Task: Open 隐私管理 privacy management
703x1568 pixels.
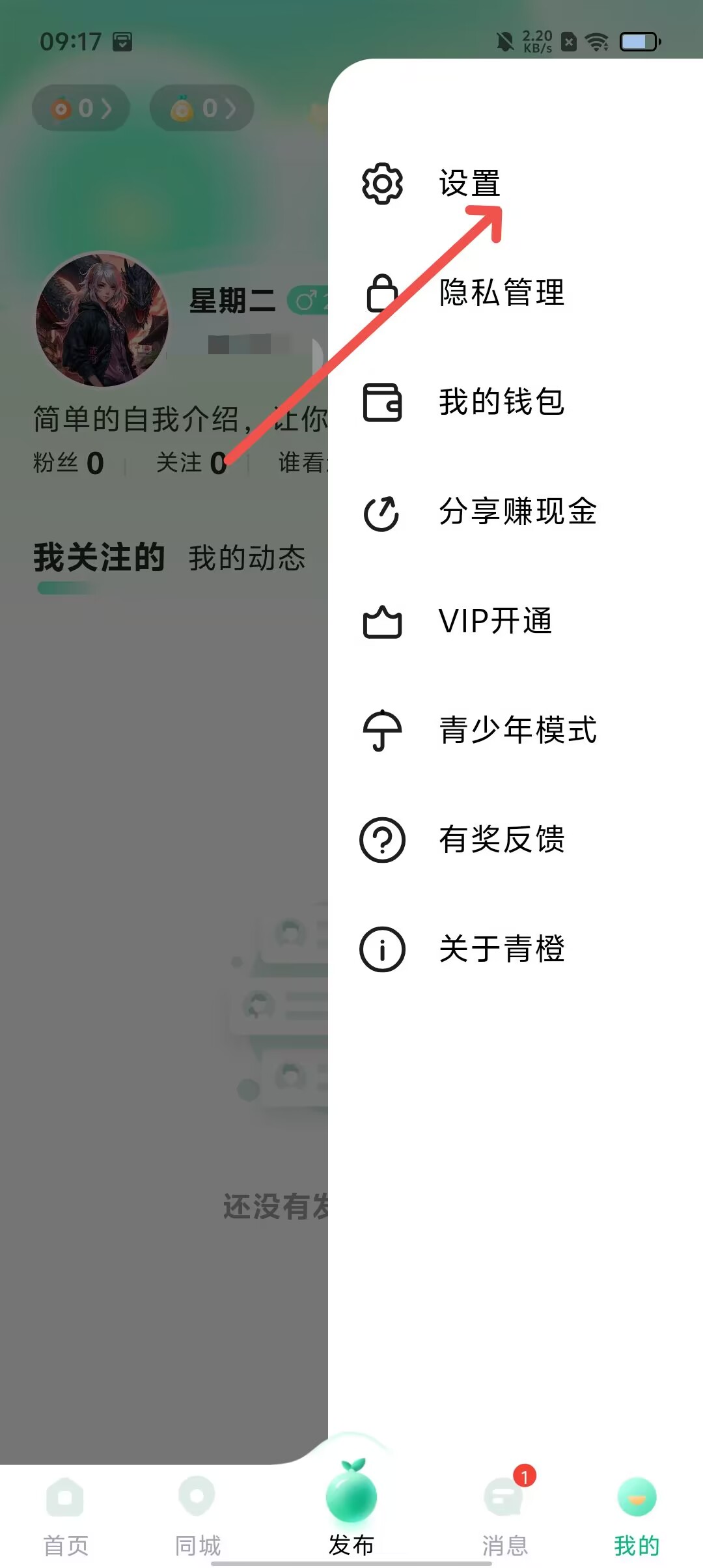Action: pyautogui.click(x=501, y=292)
